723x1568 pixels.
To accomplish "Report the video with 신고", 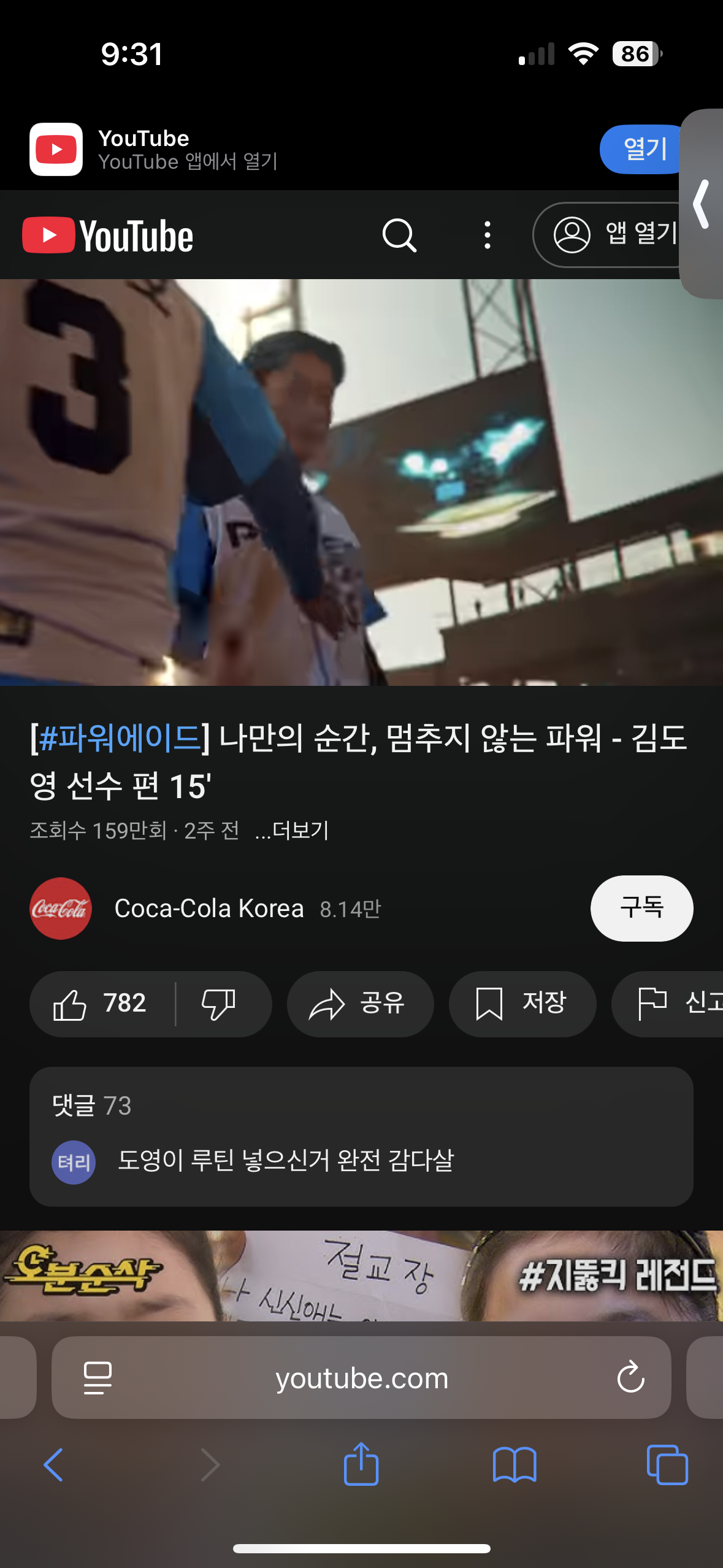I will pos(668,1004).
